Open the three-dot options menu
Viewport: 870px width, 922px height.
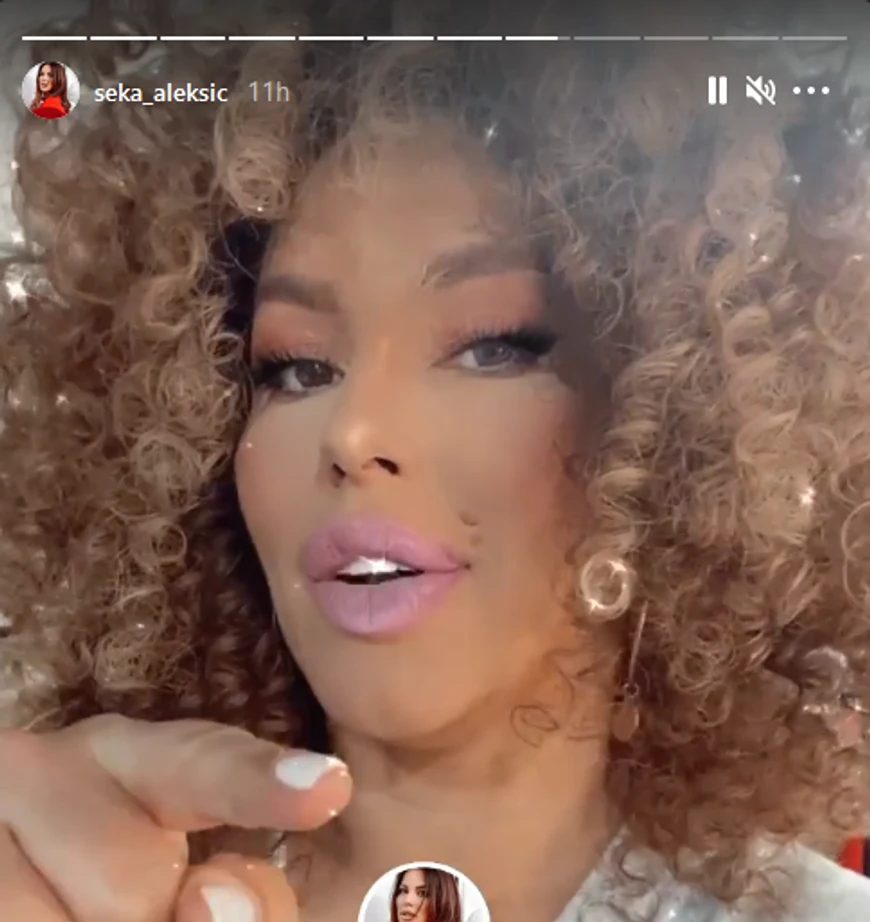810,91
